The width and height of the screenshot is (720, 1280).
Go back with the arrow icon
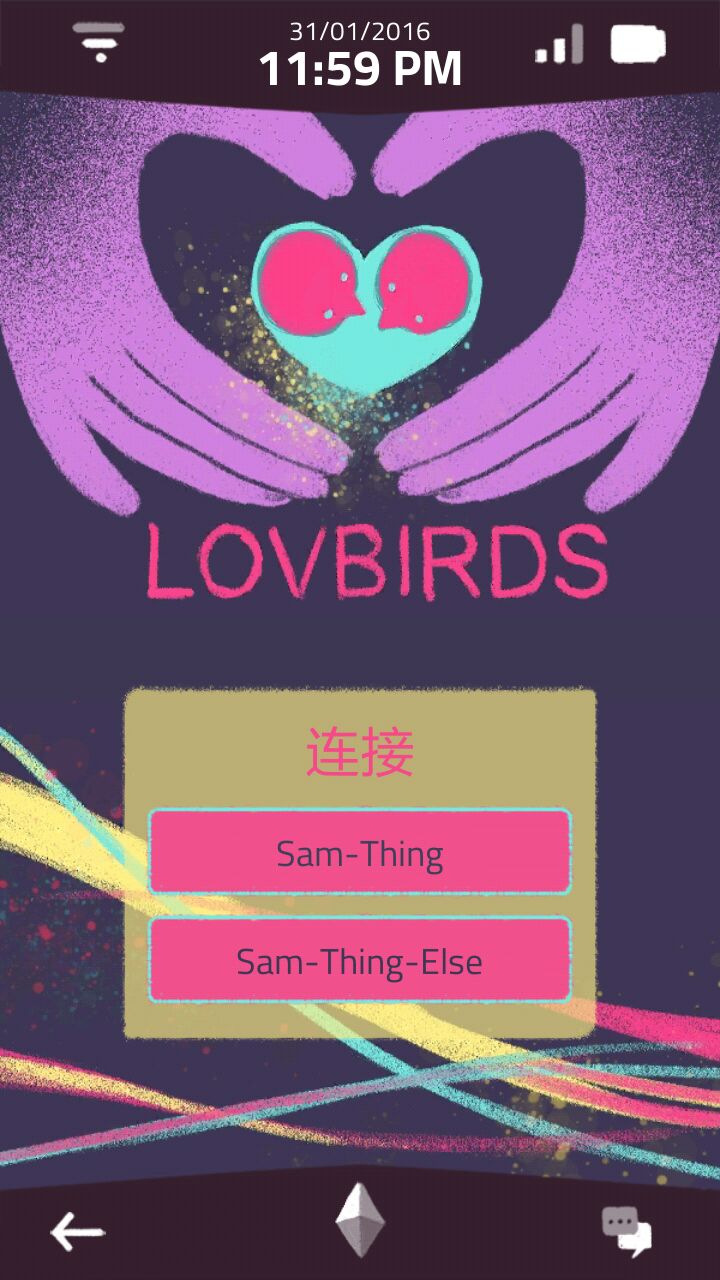[x=78, y=1231]
